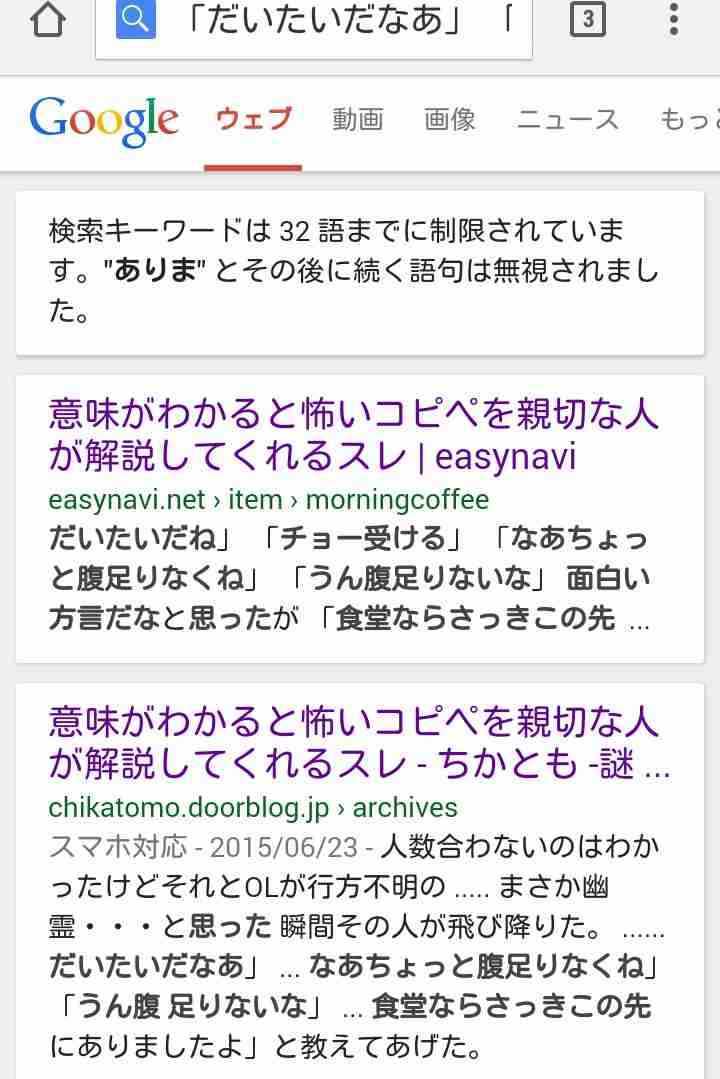Viewport: 720px width, 1079px height.
Task: Tap the Google logo to return home
Action: point(103,118)
